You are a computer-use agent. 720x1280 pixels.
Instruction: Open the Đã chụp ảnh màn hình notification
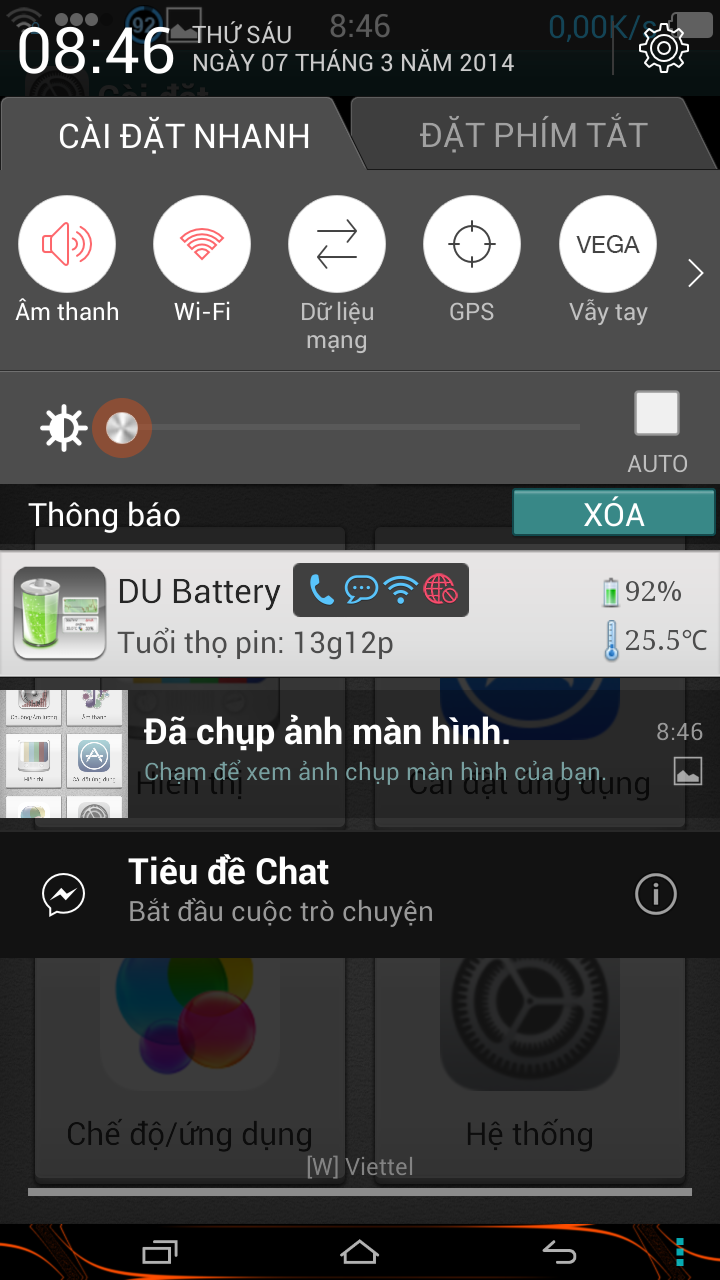(360, 753)
